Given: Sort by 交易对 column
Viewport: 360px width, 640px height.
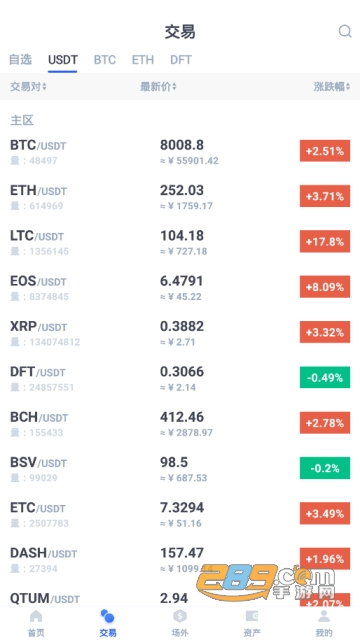Looking at the screenshot, I should coord(28,87).
